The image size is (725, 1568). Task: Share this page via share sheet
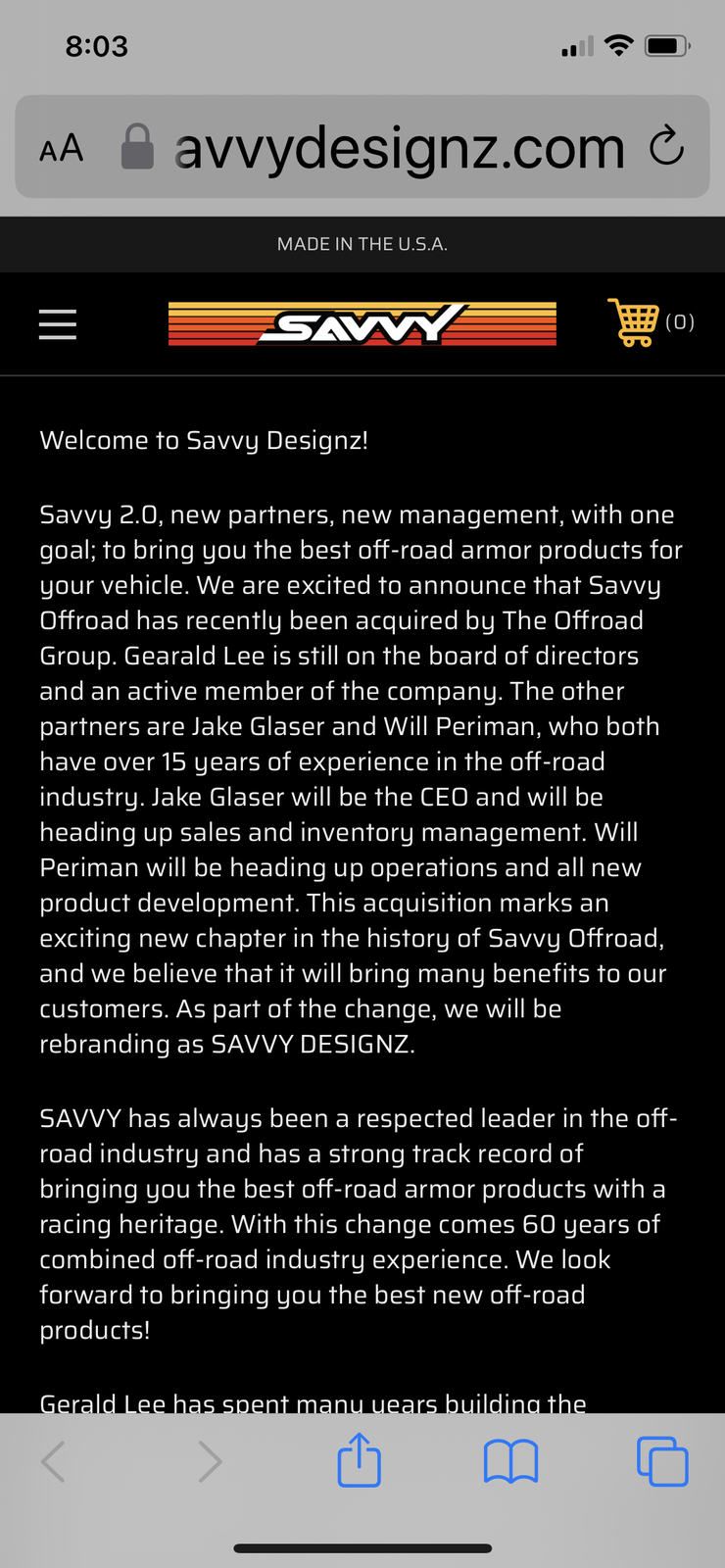tap(359, 1460)
